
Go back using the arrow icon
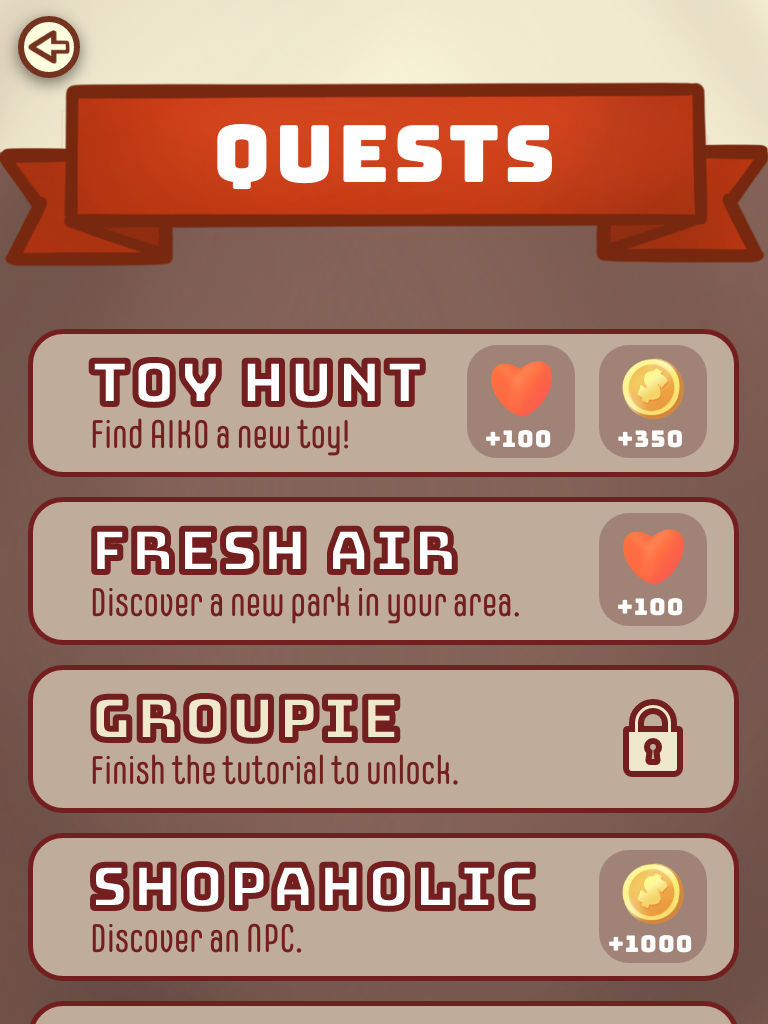(x=48, y=47)
